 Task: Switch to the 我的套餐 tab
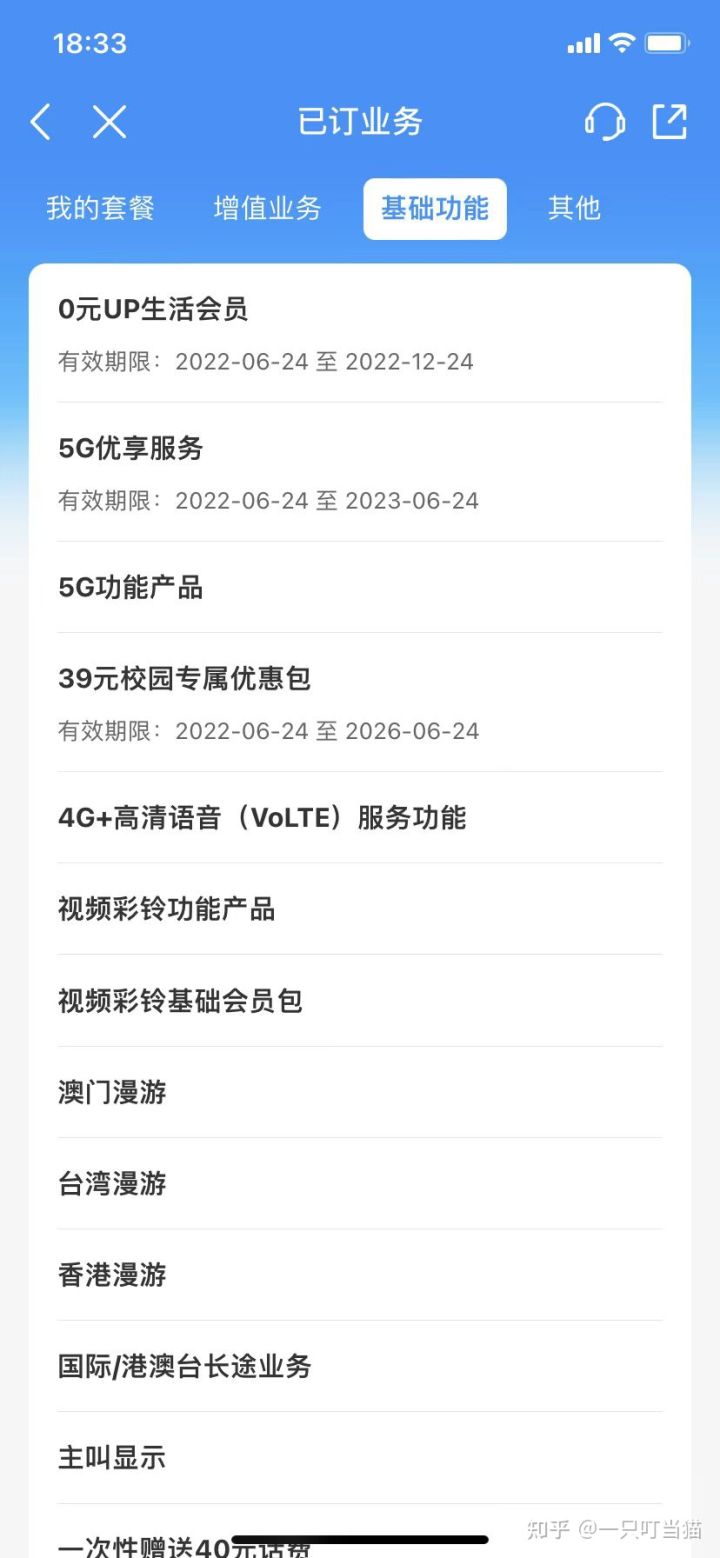point(98,208)
